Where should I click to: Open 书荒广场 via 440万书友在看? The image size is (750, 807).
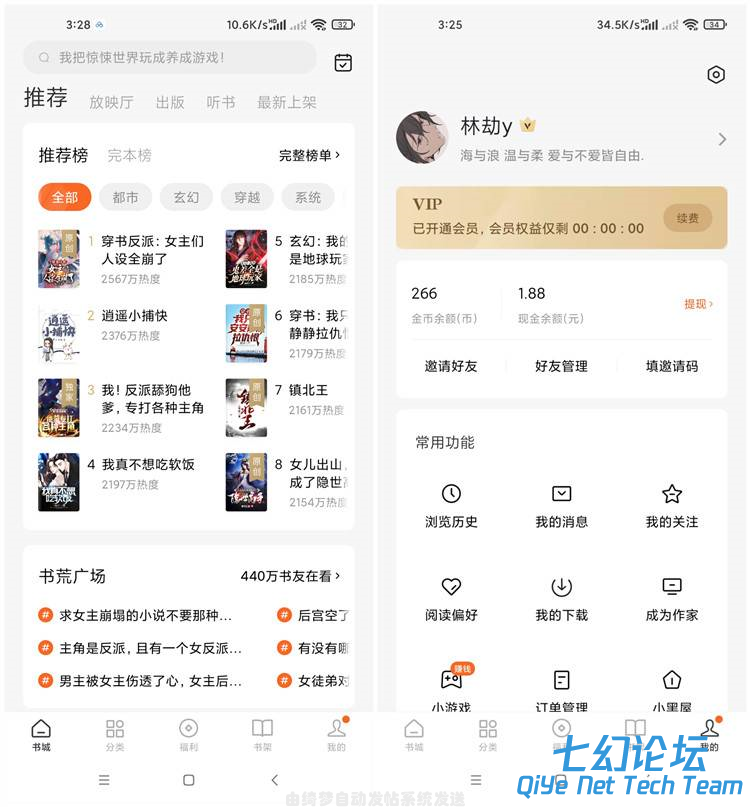pos(290,576)
